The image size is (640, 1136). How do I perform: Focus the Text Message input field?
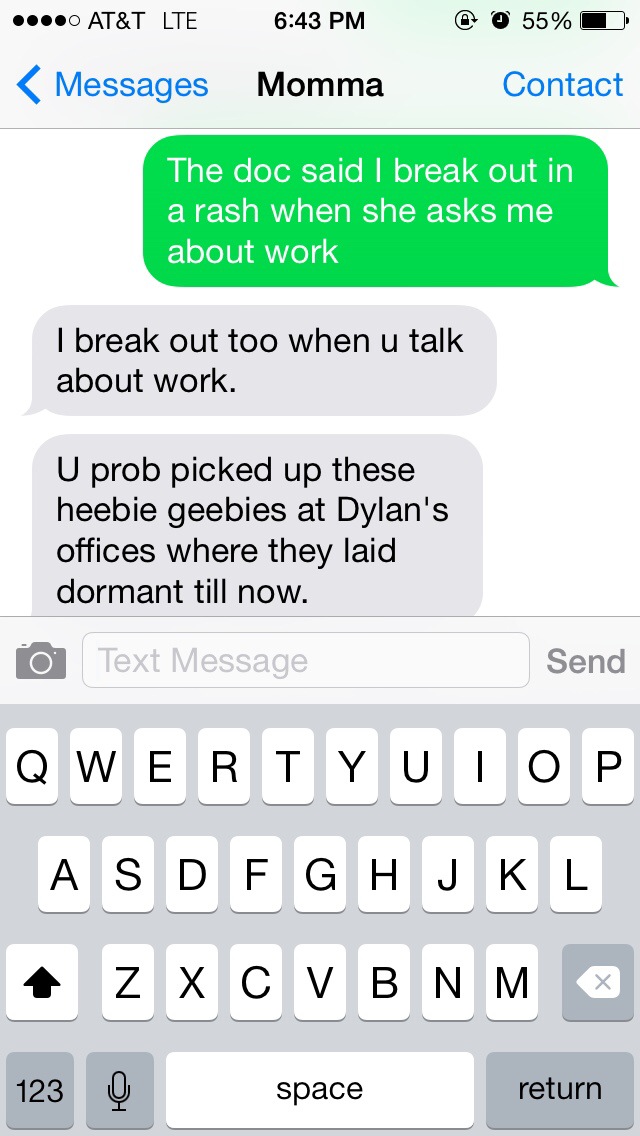306,660
